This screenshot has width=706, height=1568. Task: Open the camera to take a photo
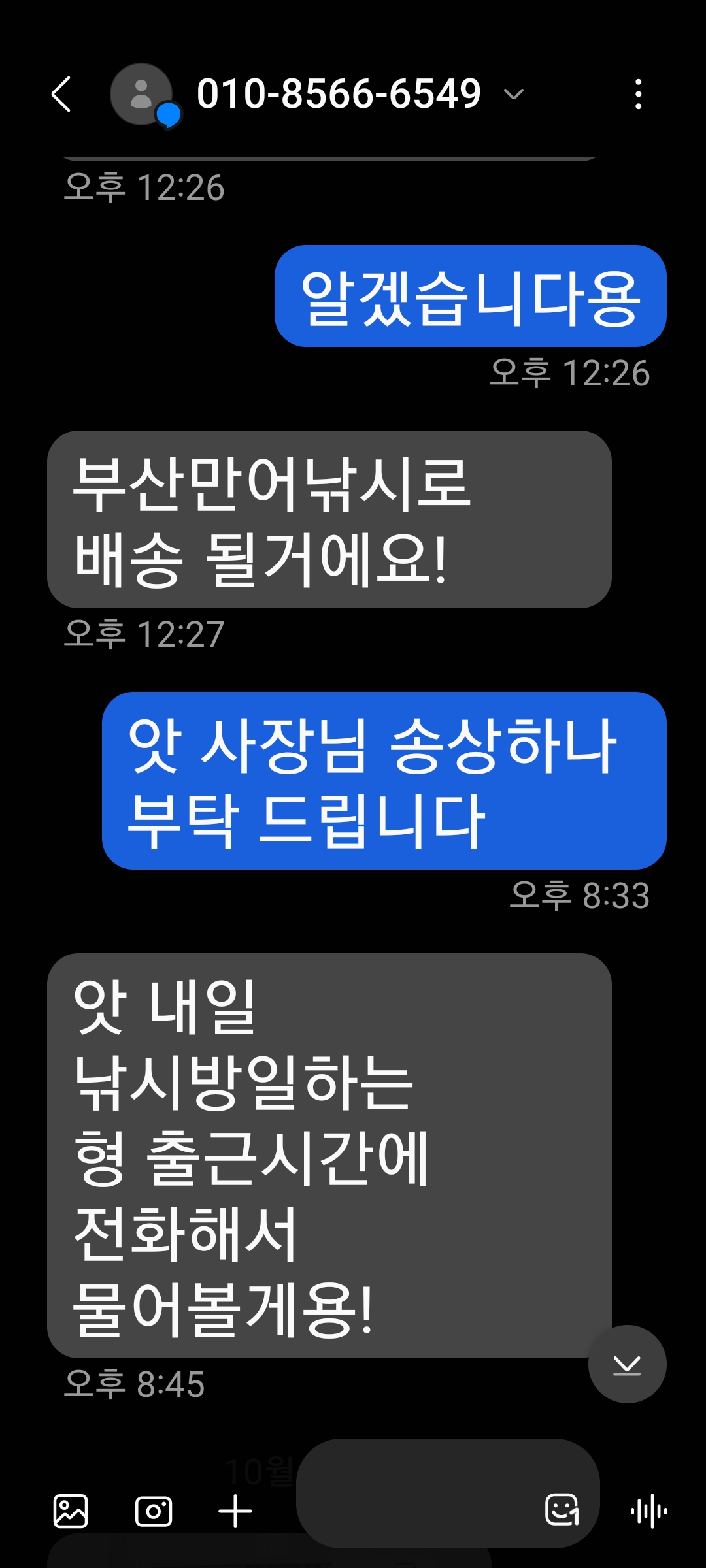pos(154,1511)
